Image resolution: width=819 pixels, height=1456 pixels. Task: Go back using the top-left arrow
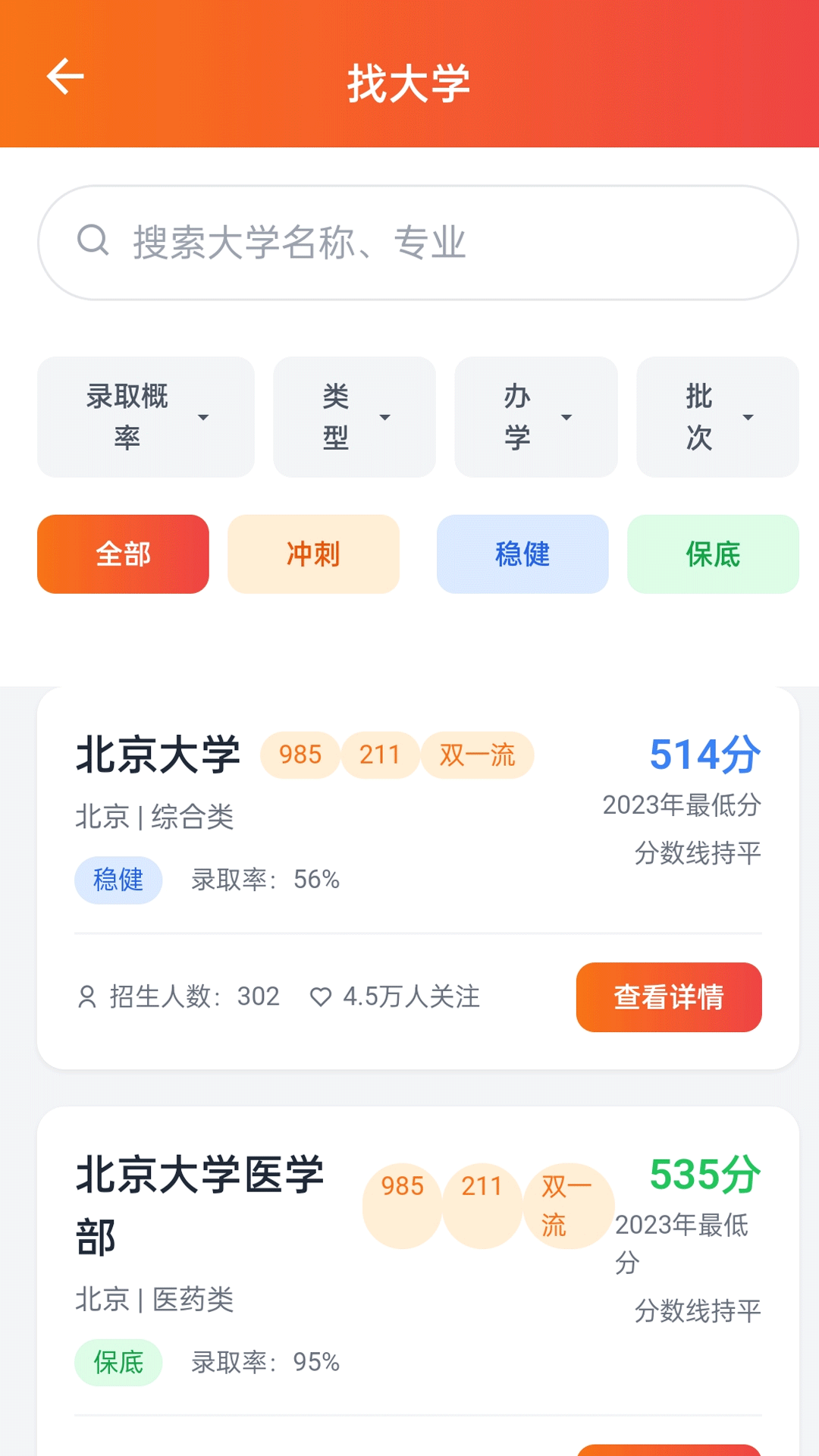click(x=65, y=77)
